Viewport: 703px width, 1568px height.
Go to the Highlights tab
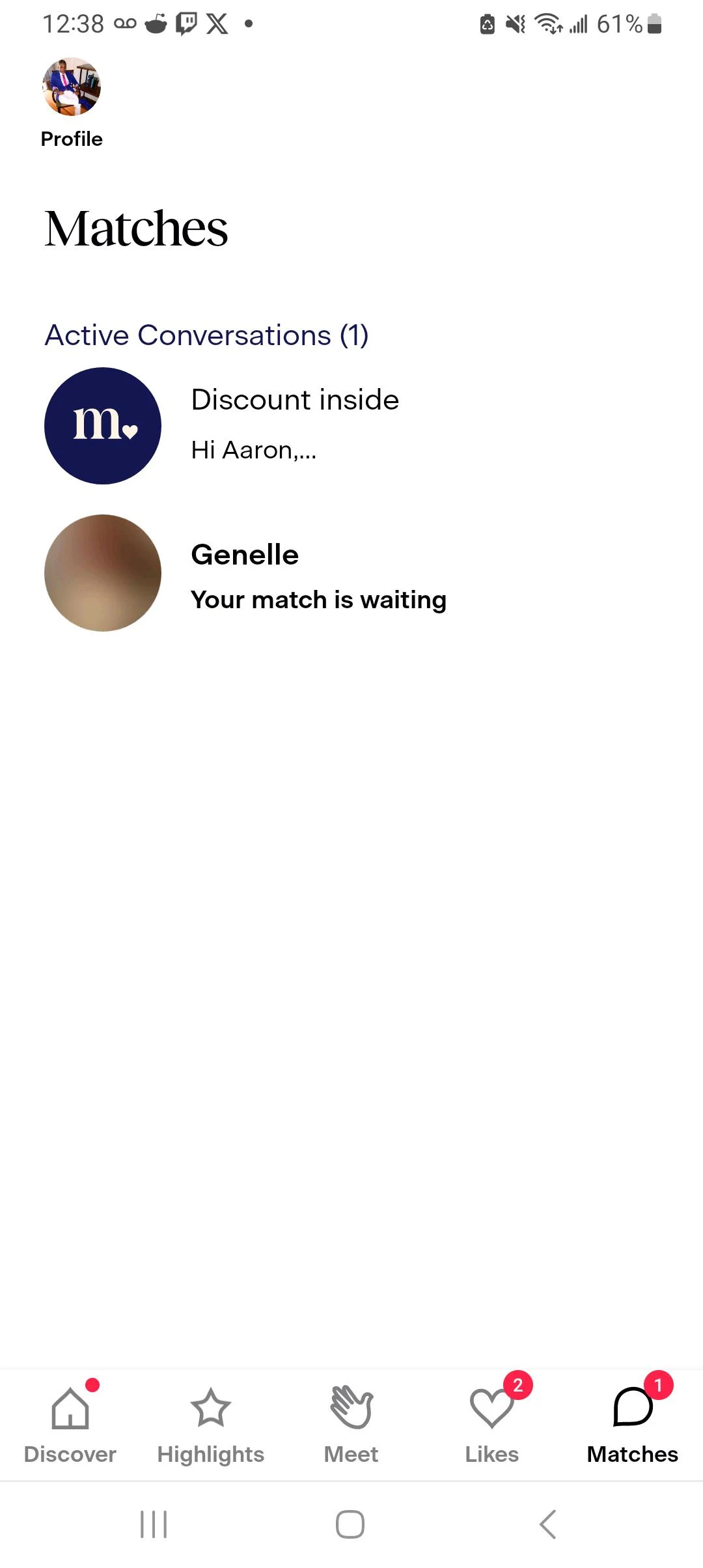[210, 1423]
